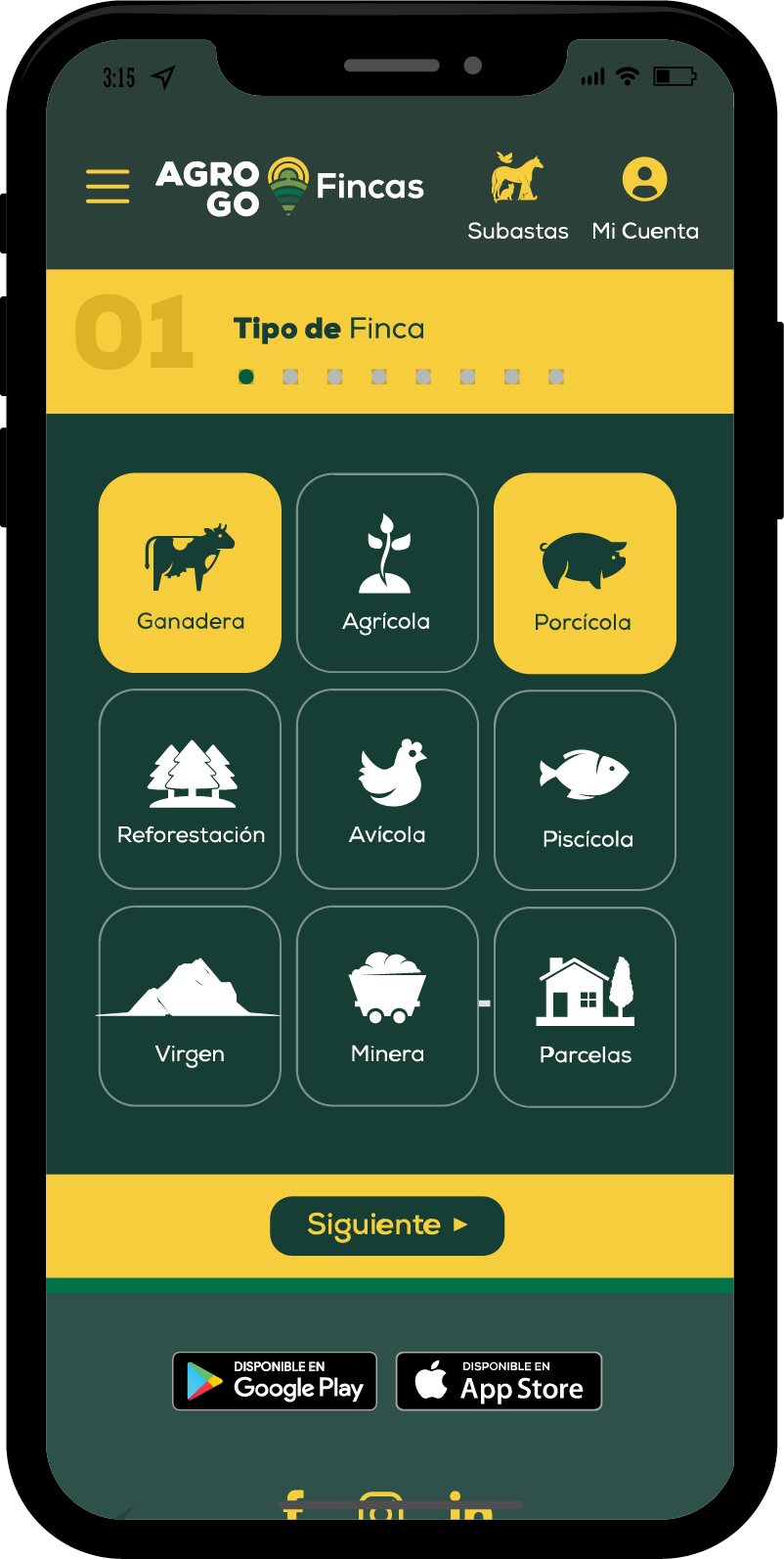The height and width of the screenshot is (1559, 784).
Task: Open Subastas auctions section
Action: (x=517, y=196)
